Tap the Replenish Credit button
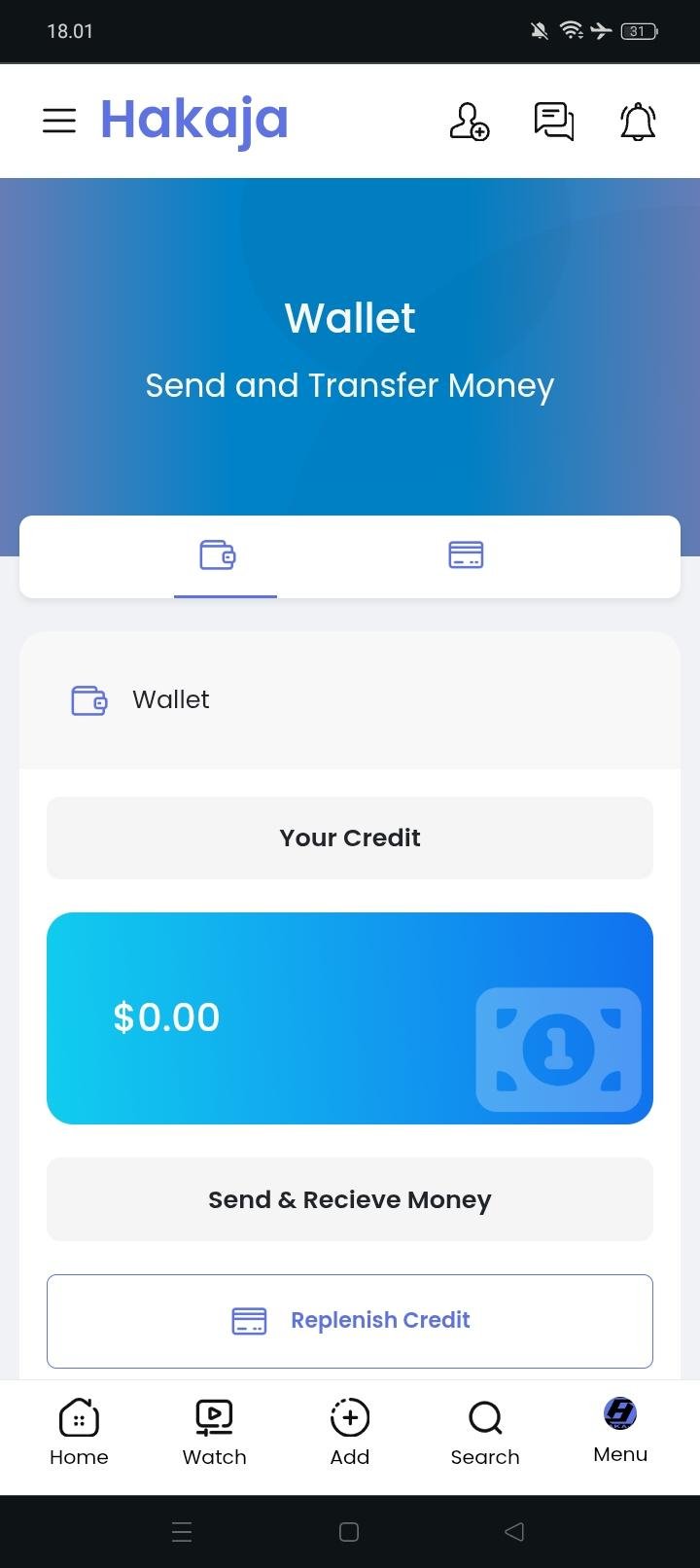 (x=350, y=1320)
